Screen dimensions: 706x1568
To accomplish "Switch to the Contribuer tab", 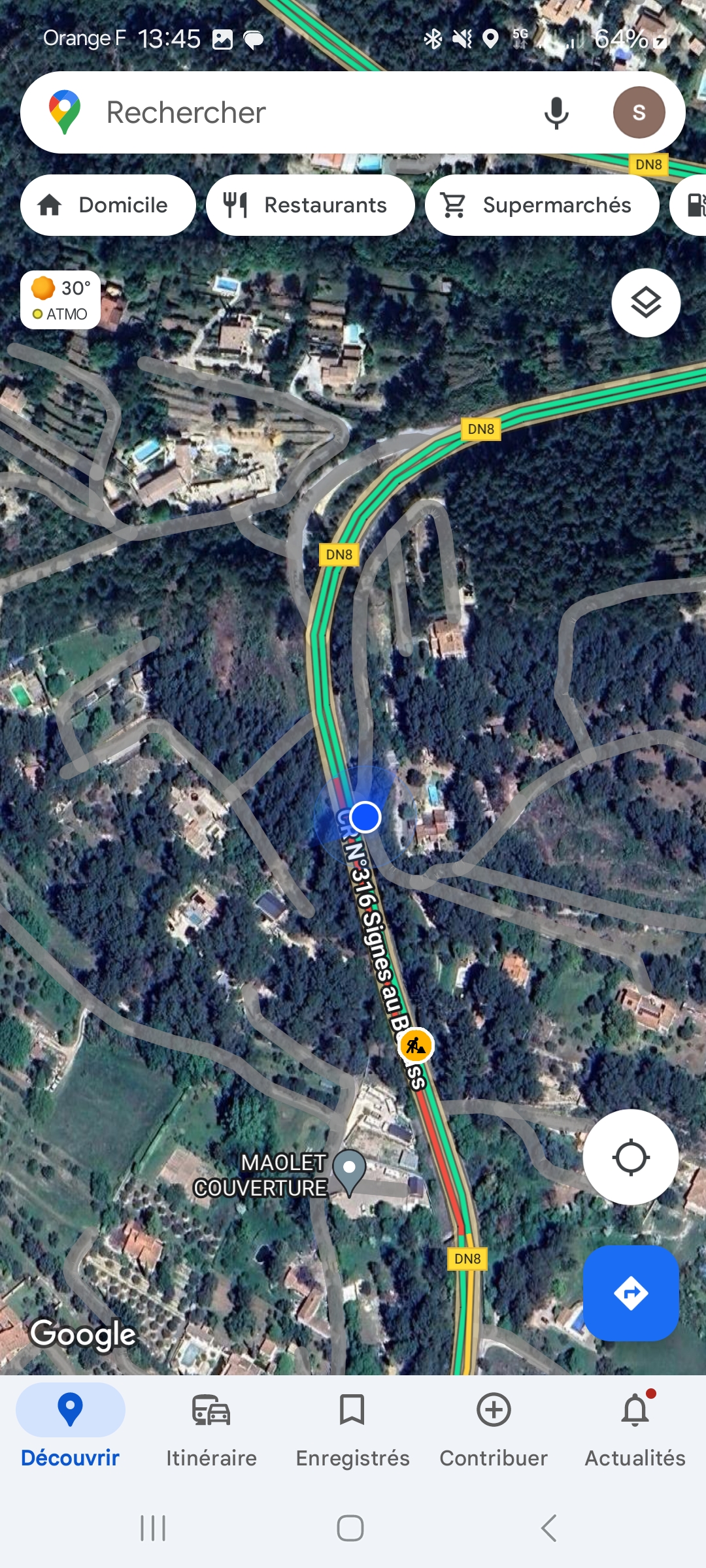I will (494, 1428).
